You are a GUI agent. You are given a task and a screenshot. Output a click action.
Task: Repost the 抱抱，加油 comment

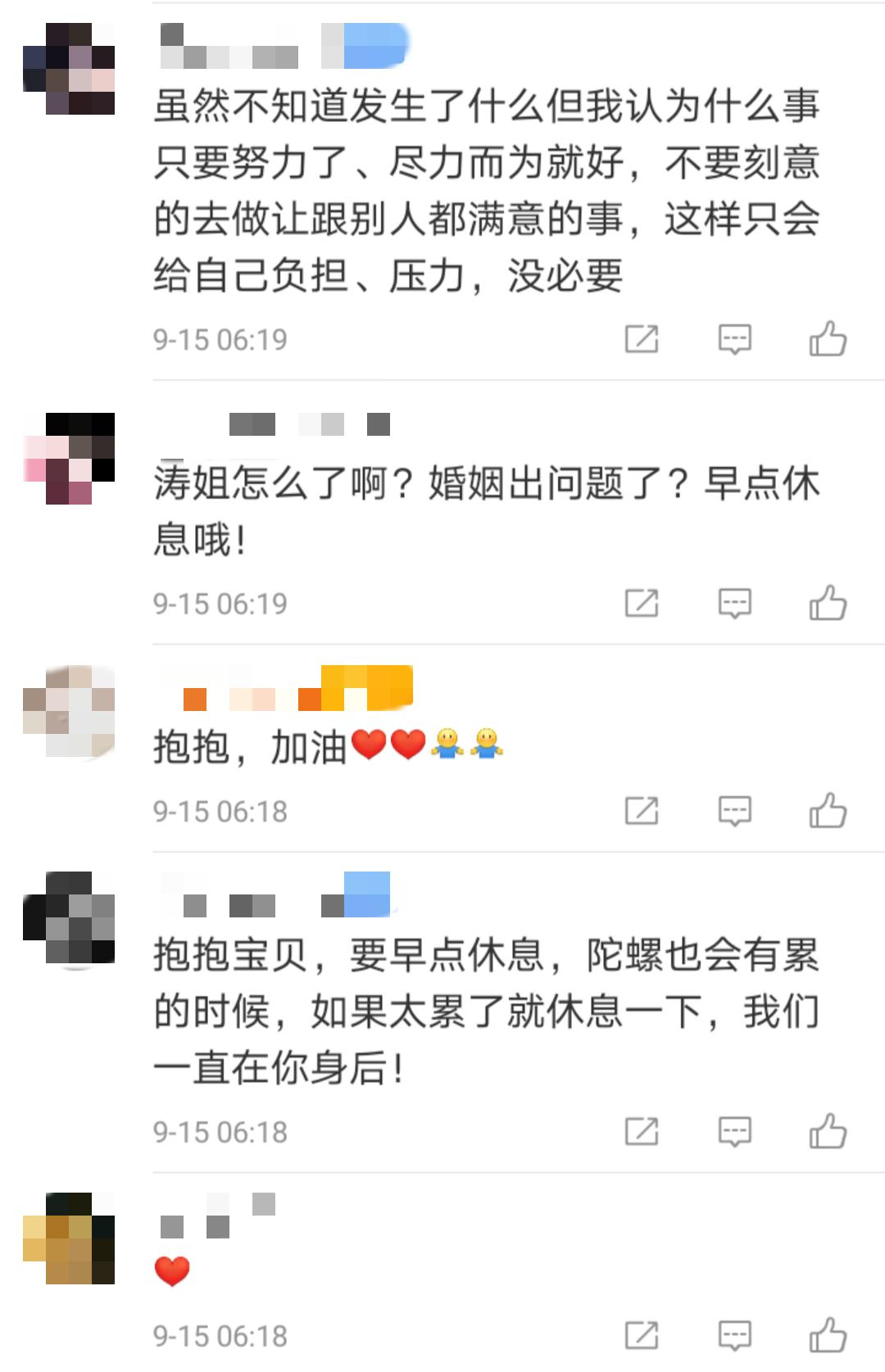(x=642, y=811)
